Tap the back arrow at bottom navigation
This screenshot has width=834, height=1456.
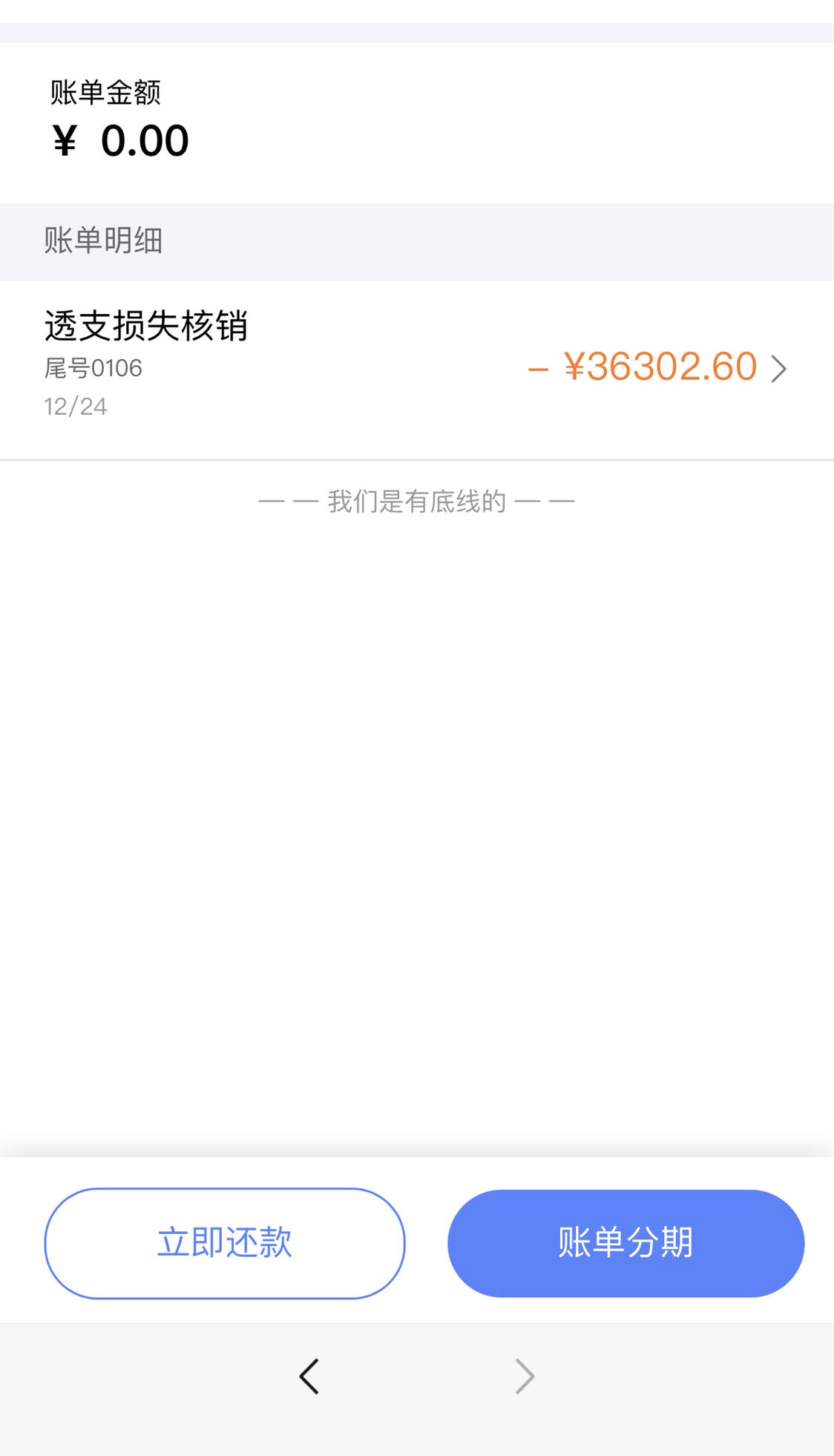click(309, 1376)
